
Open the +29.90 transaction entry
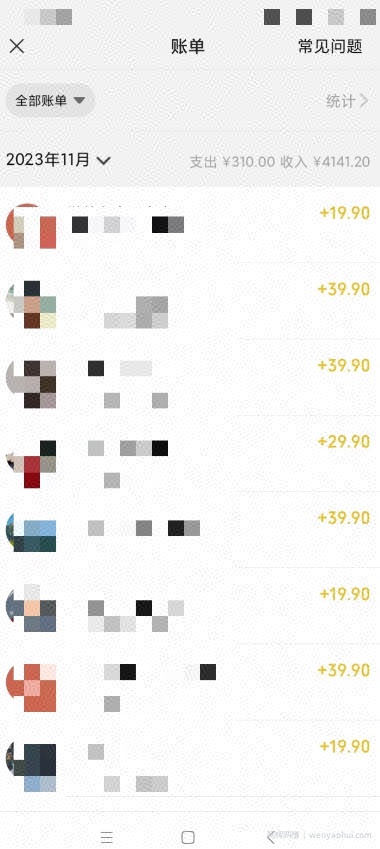(190, 453)
